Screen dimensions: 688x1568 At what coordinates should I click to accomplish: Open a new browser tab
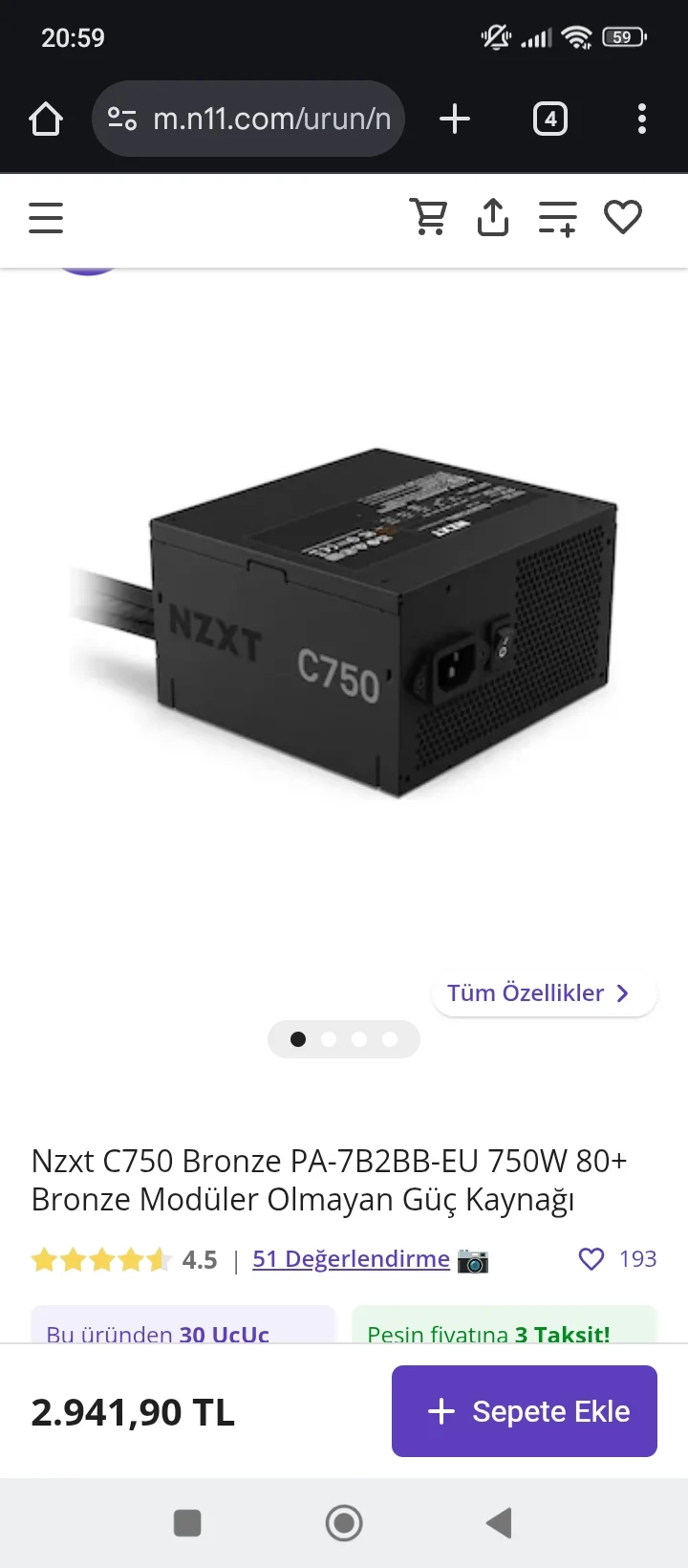(455, 120)
